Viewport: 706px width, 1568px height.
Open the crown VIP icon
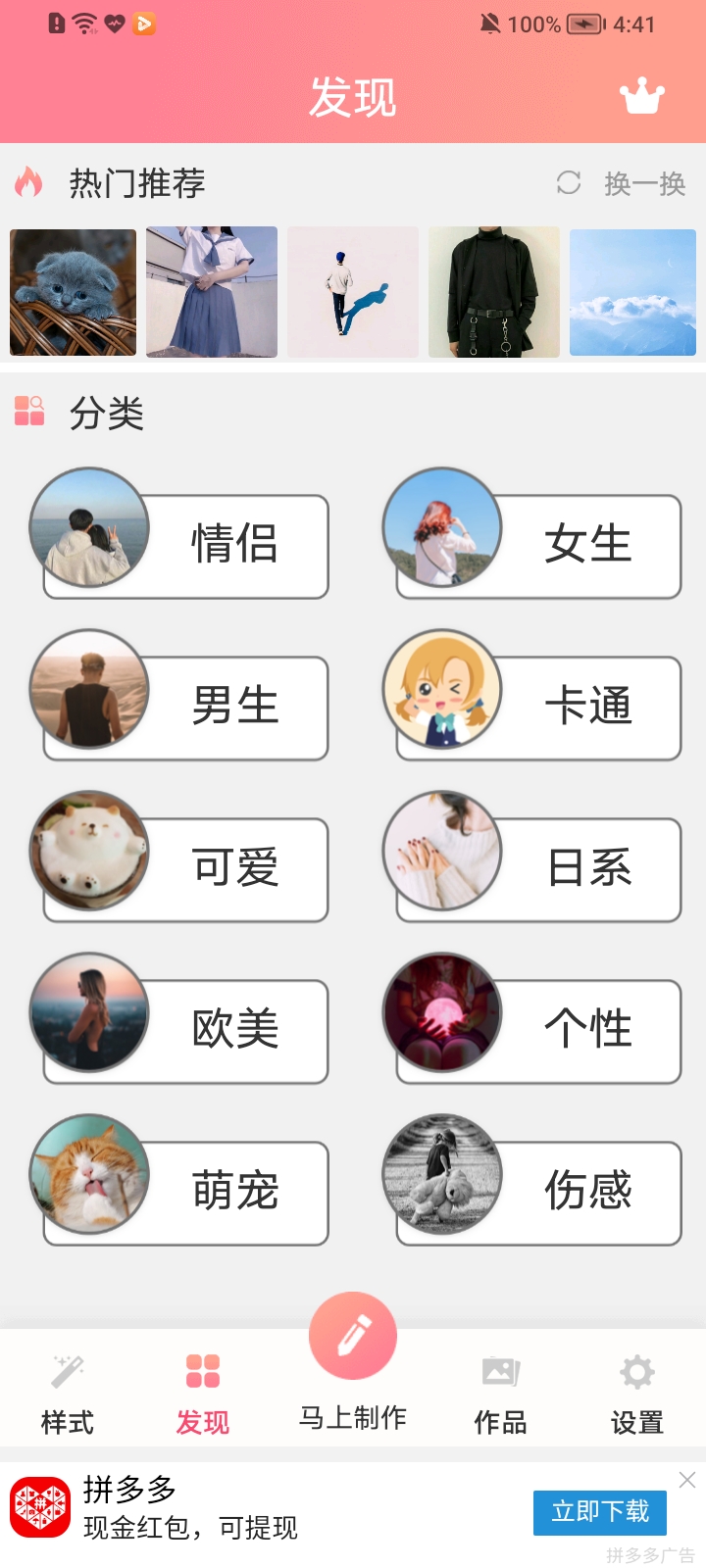point(642,97)
